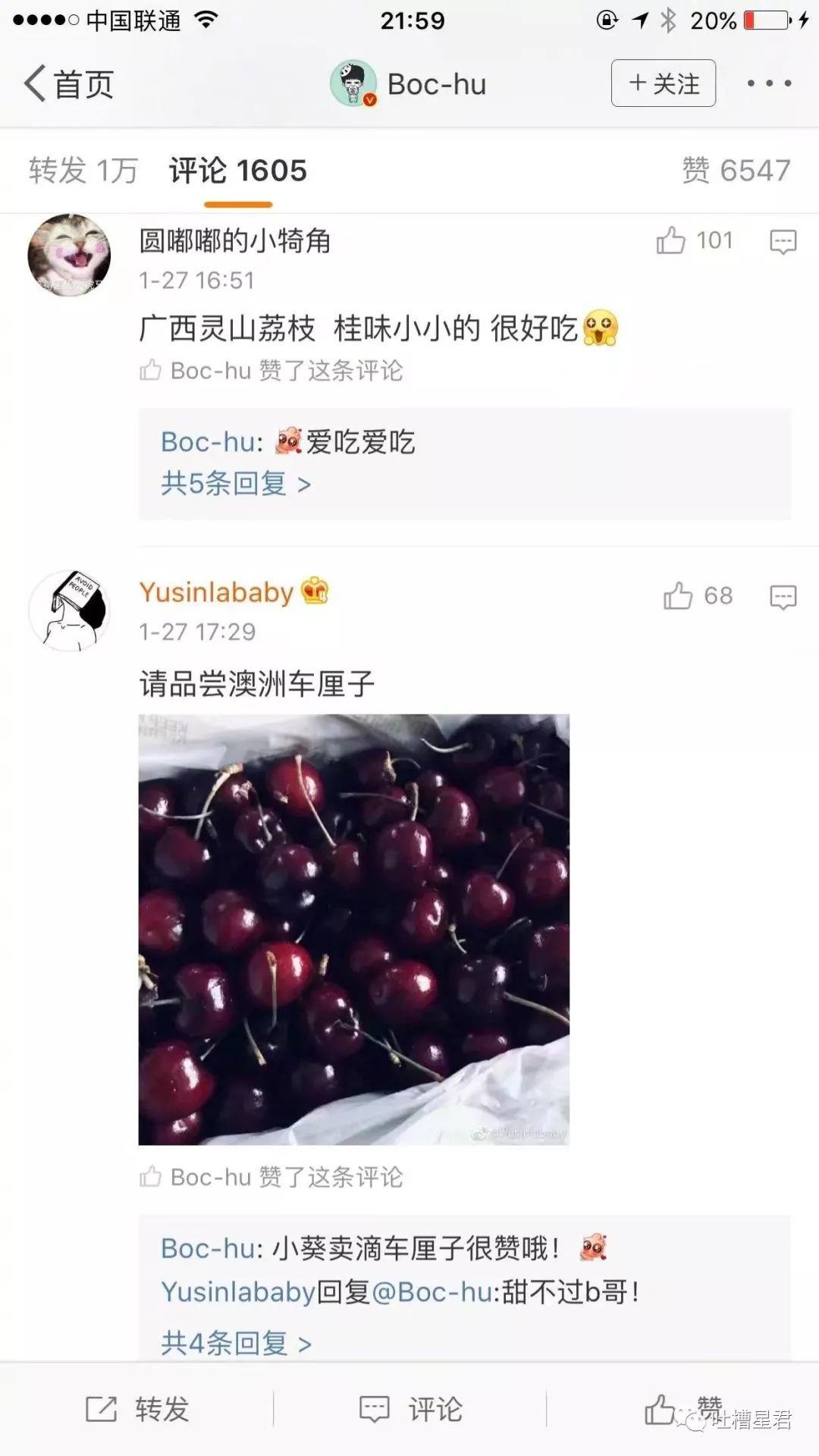Go back to 首页
The width and height of the screenshot is (819, 1456).
[69, 83]
